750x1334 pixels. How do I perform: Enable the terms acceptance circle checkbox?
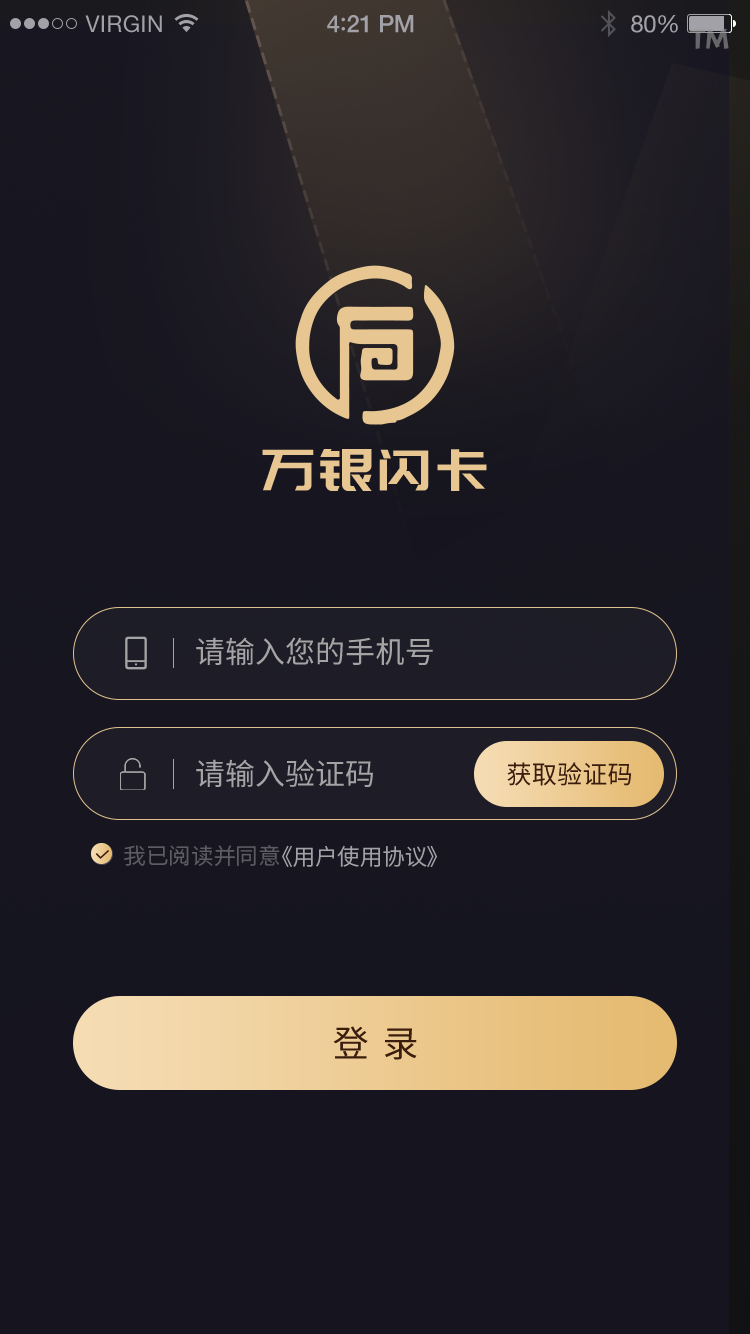tap(101, 855)
